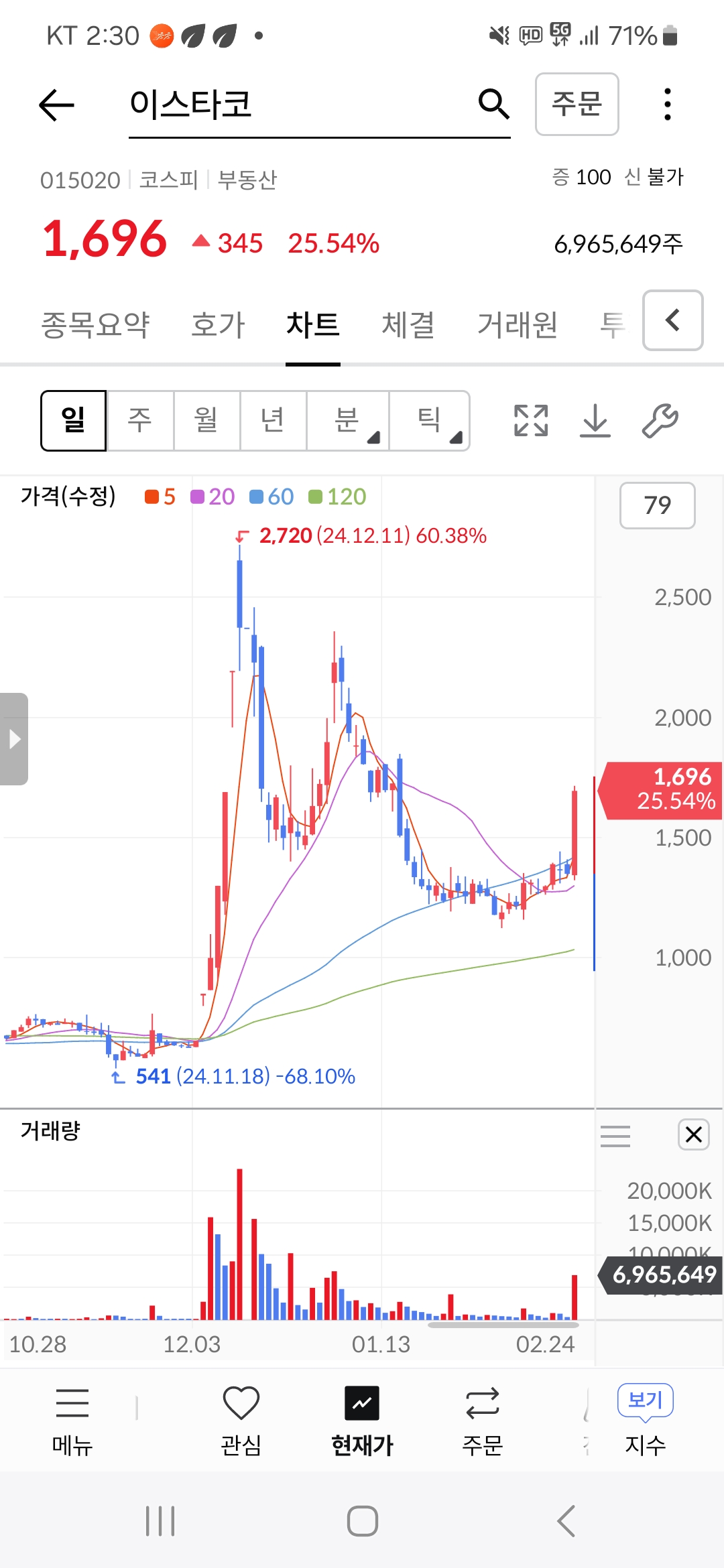
Task: Select the 월 (monthly) chart period
Action: click(x=206, y=420)
